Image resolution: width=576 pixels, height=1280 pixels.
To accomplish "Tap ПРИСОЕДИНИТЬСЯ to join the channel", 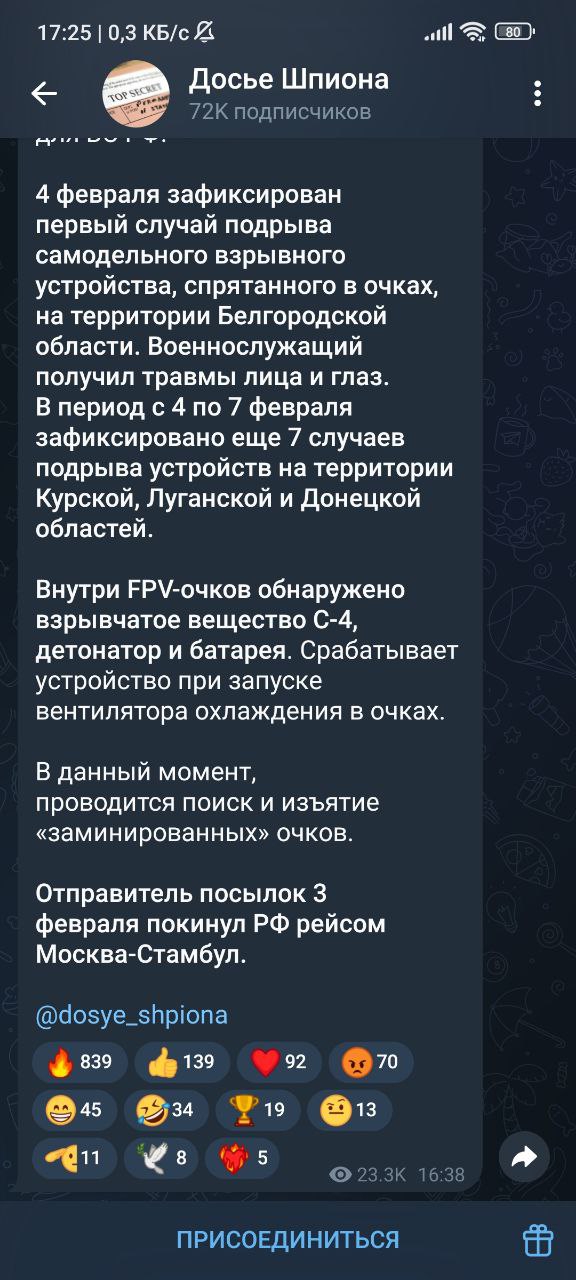I will (x=288, y=1240).
